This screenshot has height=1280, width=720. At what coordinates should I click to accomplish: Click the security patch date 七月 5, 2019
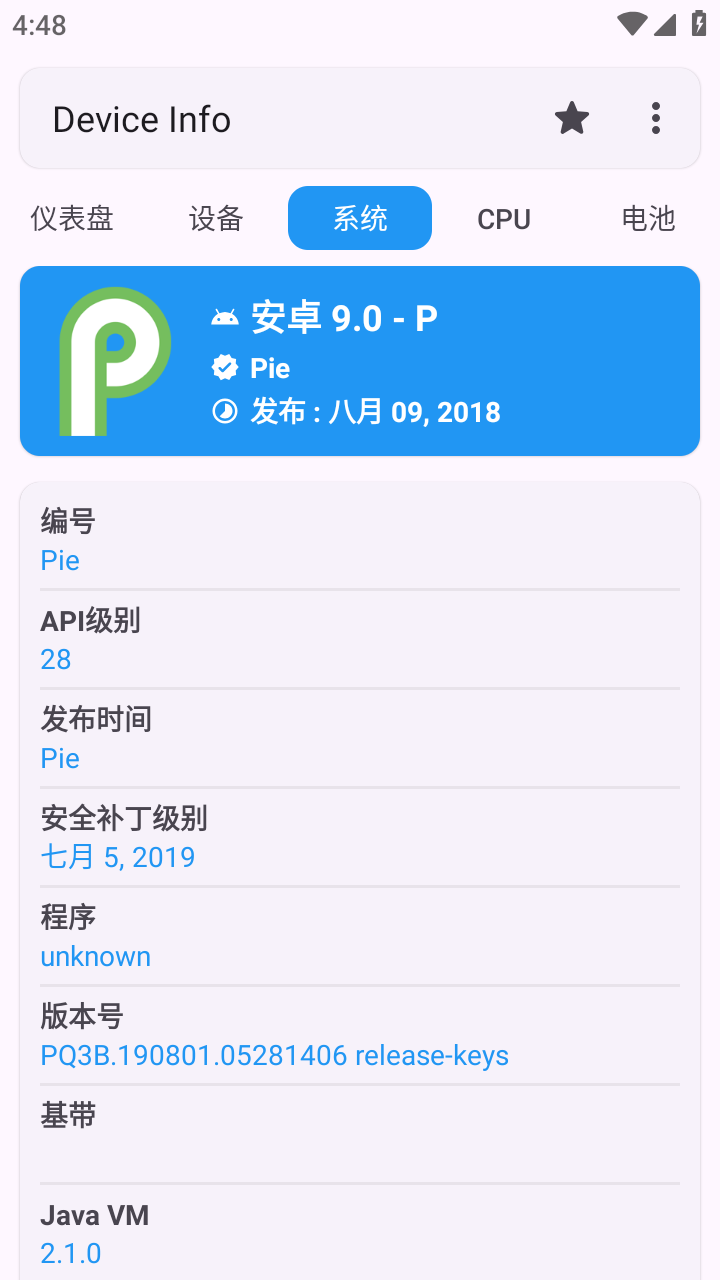coord(118,857)
